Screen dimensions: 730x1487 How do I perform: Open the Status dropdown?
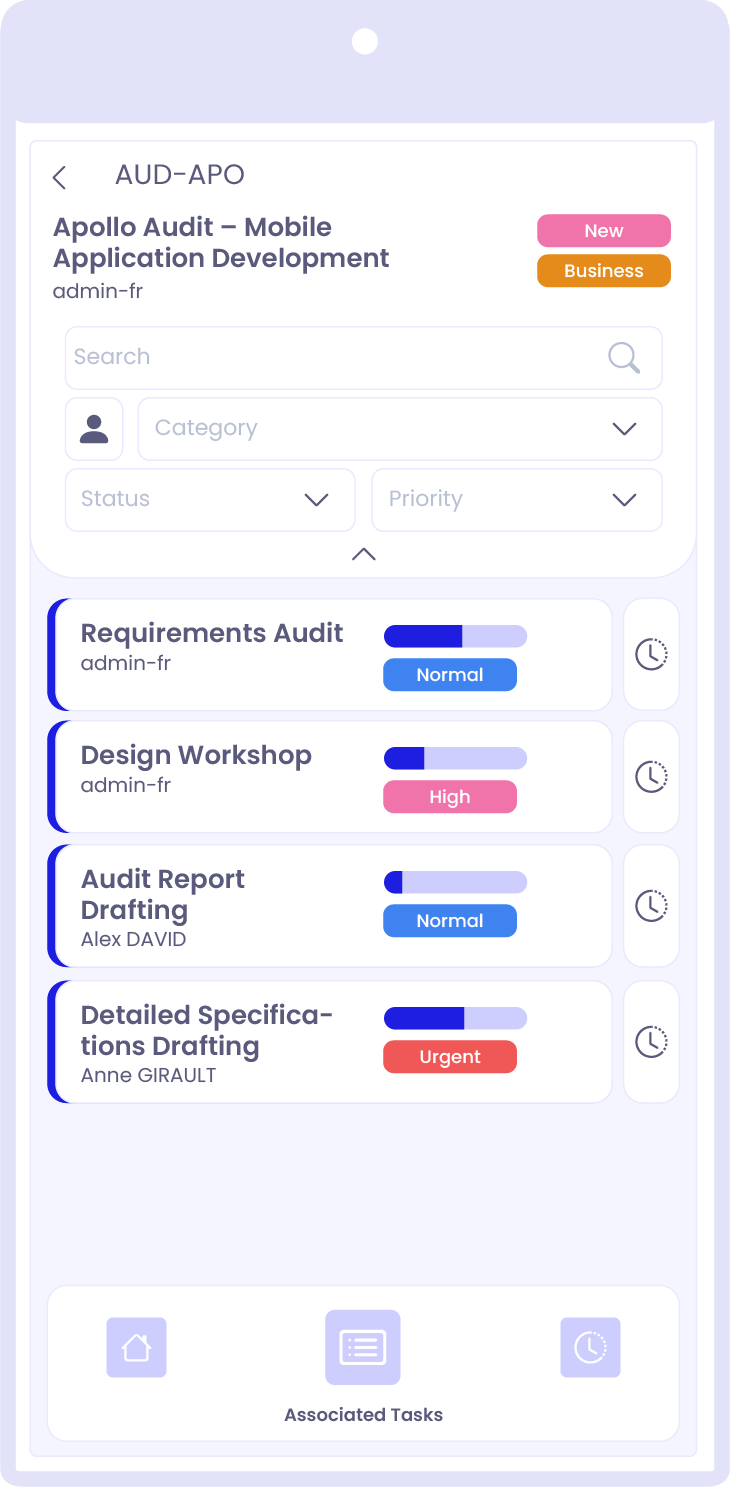click(210, 500)
